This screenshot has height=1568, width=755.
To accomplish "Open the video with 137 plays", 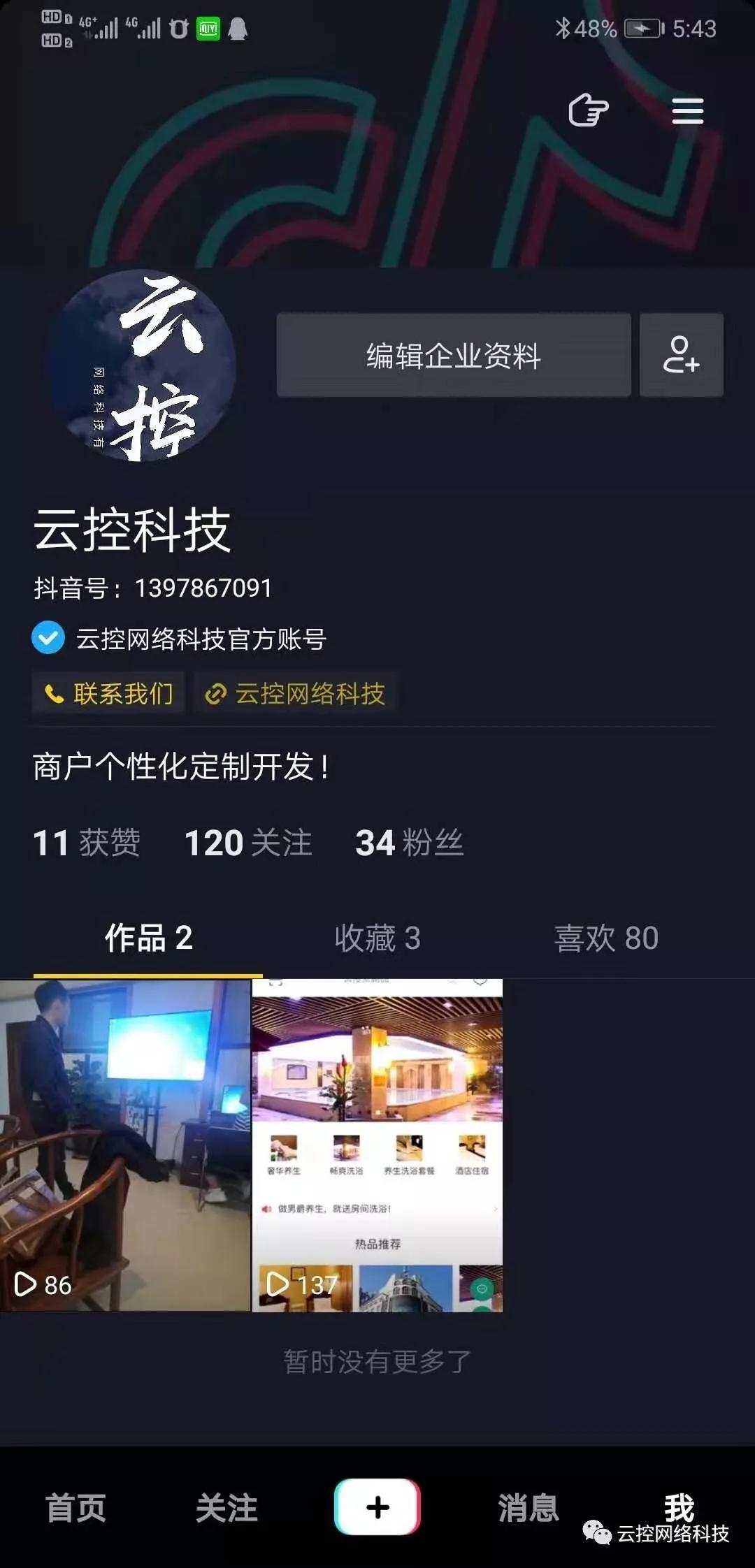I will pyautogui.click(x=377, y=1145).
